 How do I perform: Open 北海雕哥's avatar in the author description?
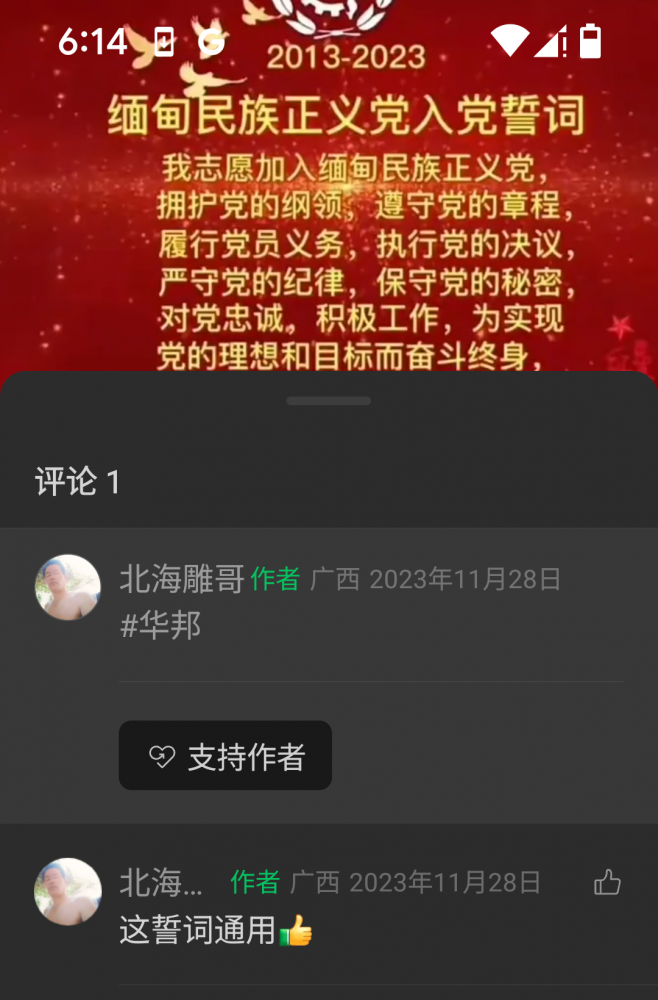coord(68,588)
